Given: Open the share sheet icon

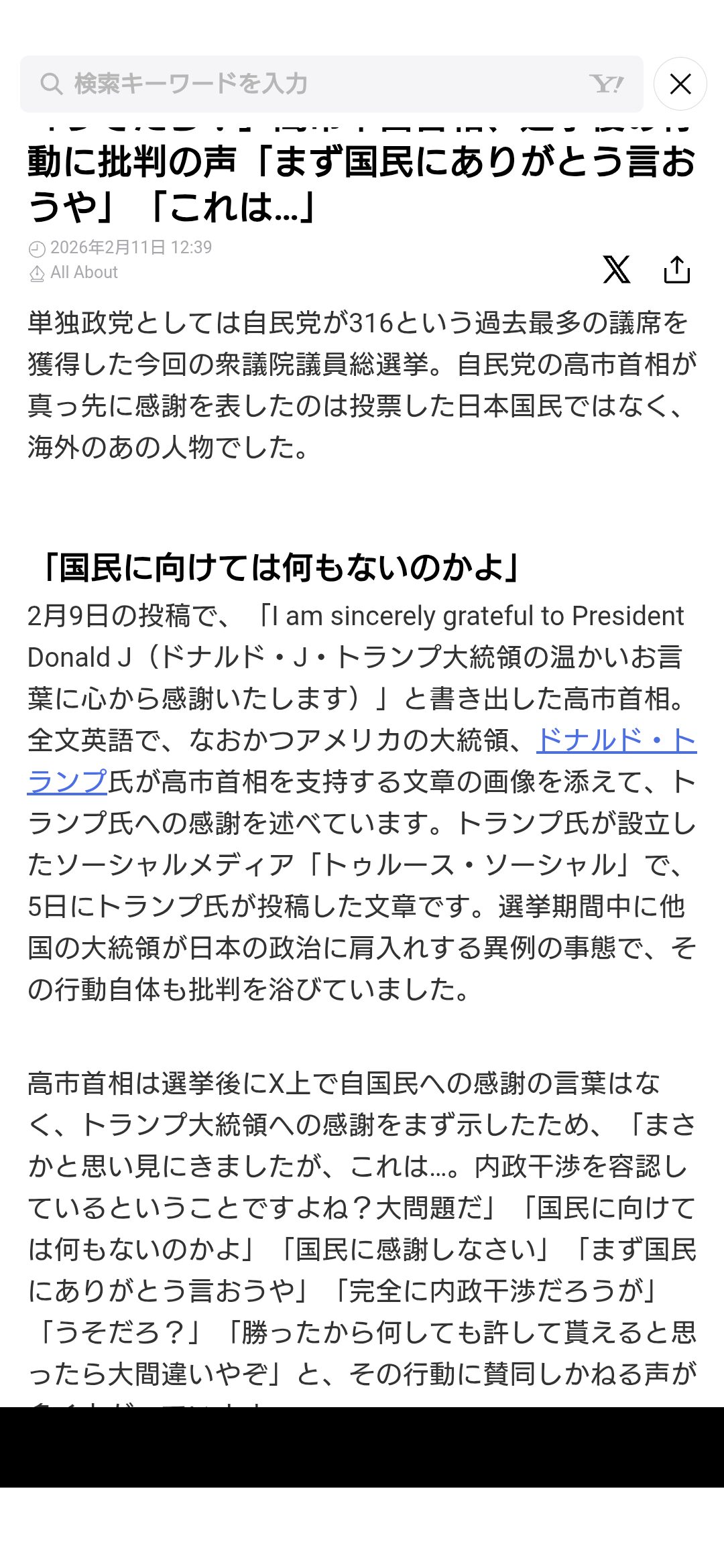Looking at the screenshot, I should [676, 269].
